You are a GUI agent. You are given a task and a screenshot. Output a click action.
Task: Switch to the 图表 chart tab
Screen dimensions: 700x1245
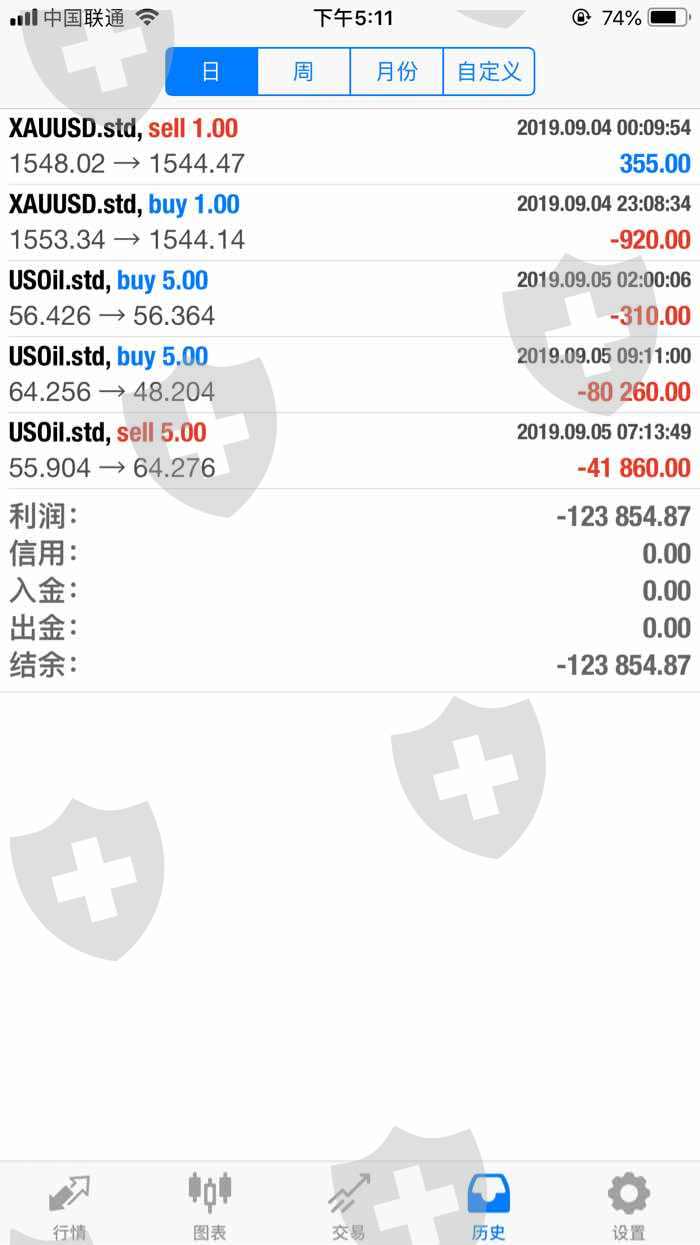point(210,1205)
